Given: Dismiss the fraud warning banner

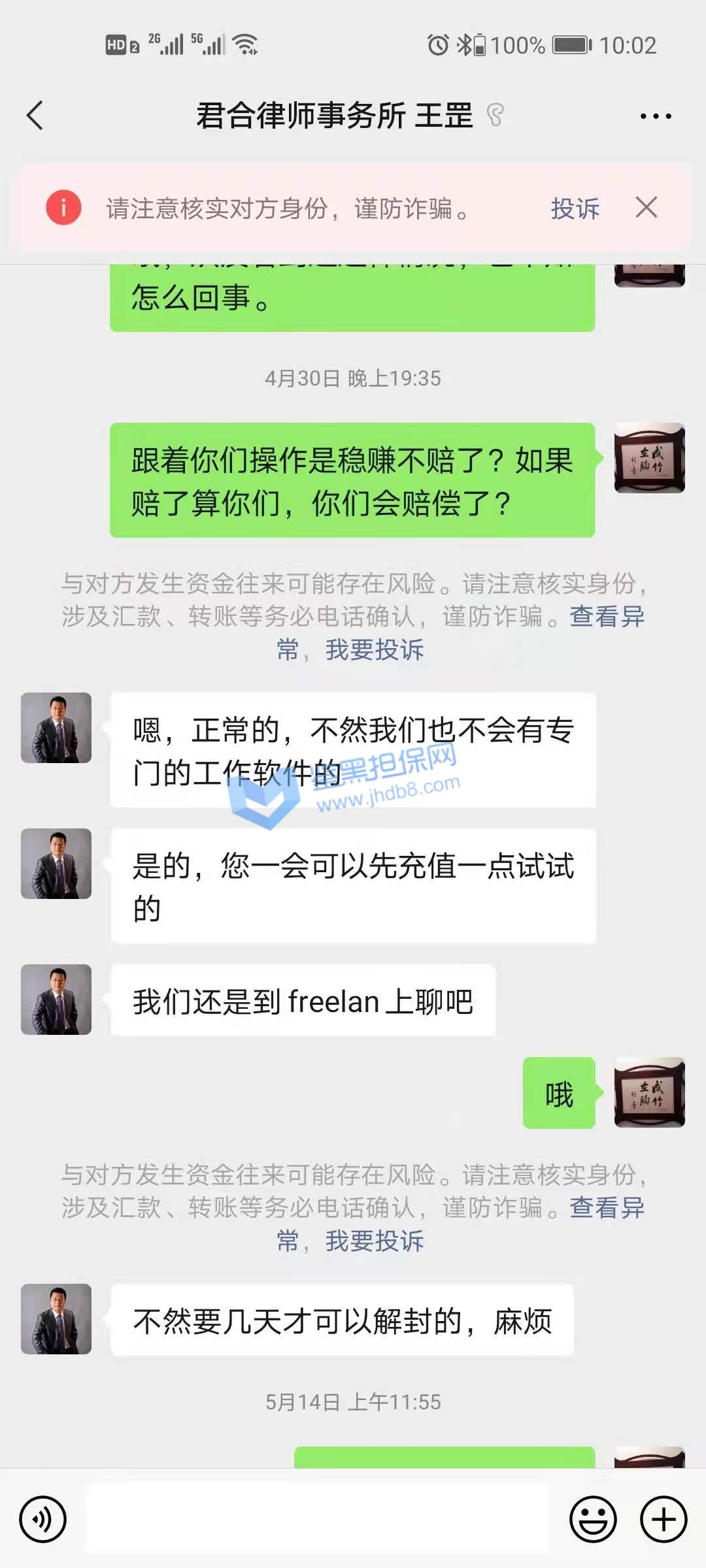Looking at the screenshot, I should pyautogui.click(x=646, y=208).
